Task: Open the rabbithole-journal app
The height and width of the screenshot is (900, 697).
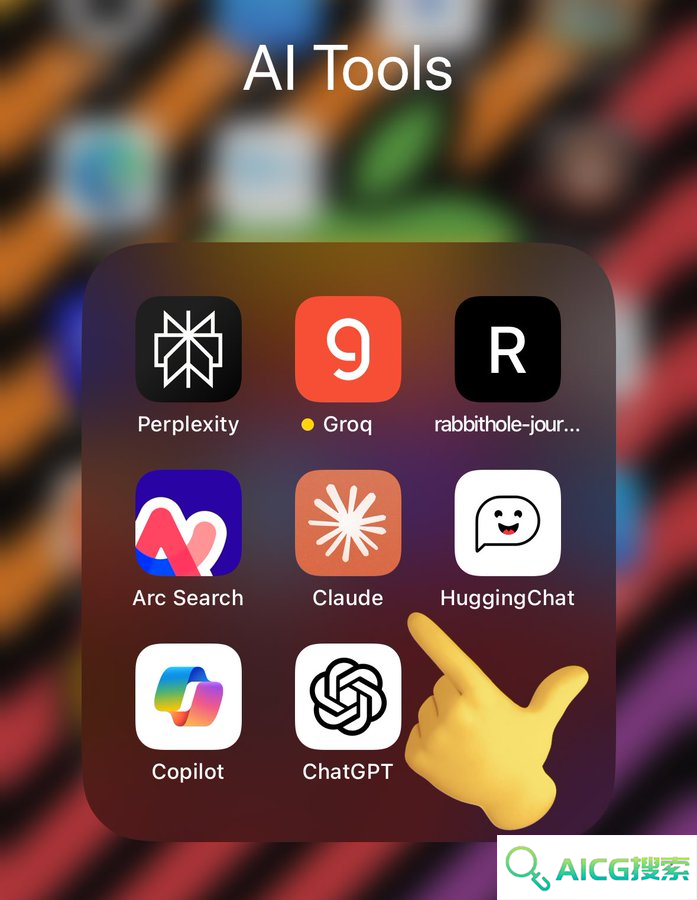Action: (x=507, y=349)
